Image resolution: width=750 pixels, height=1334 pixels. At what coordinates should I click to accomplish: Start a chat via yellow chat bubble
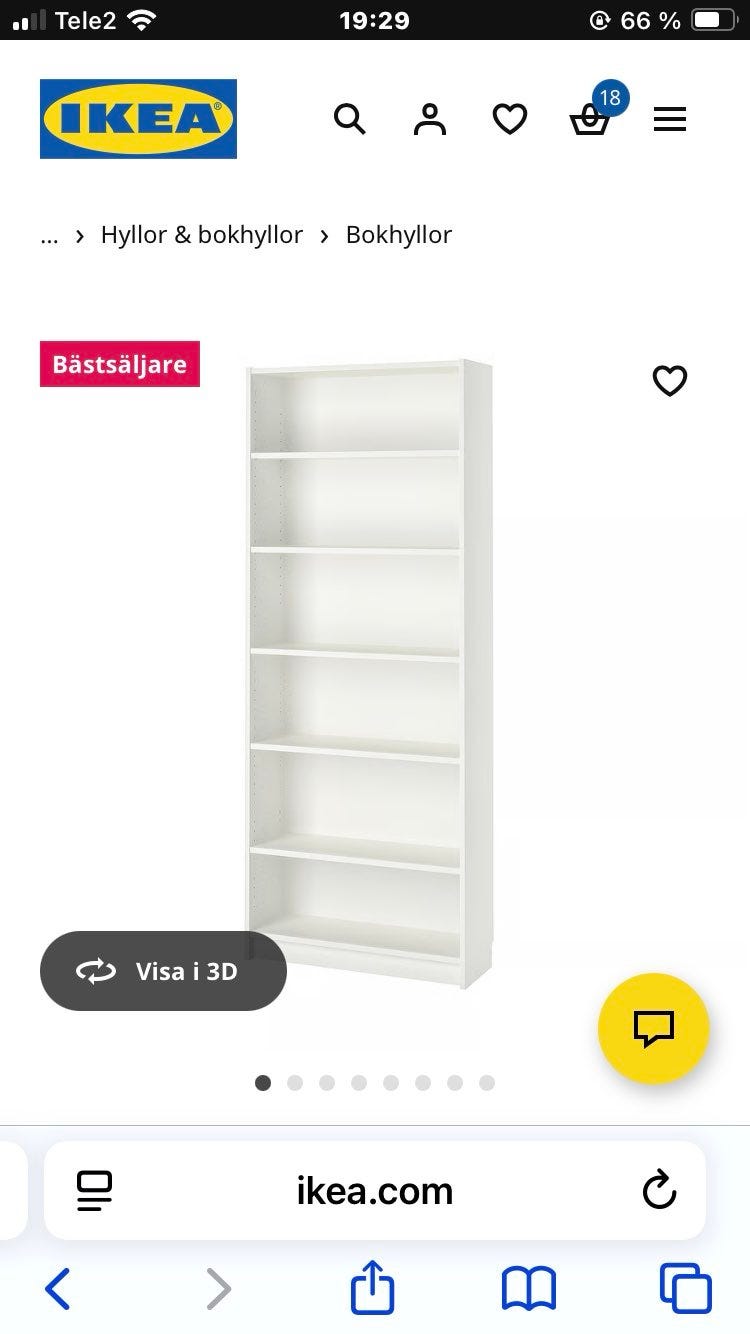653,1028
